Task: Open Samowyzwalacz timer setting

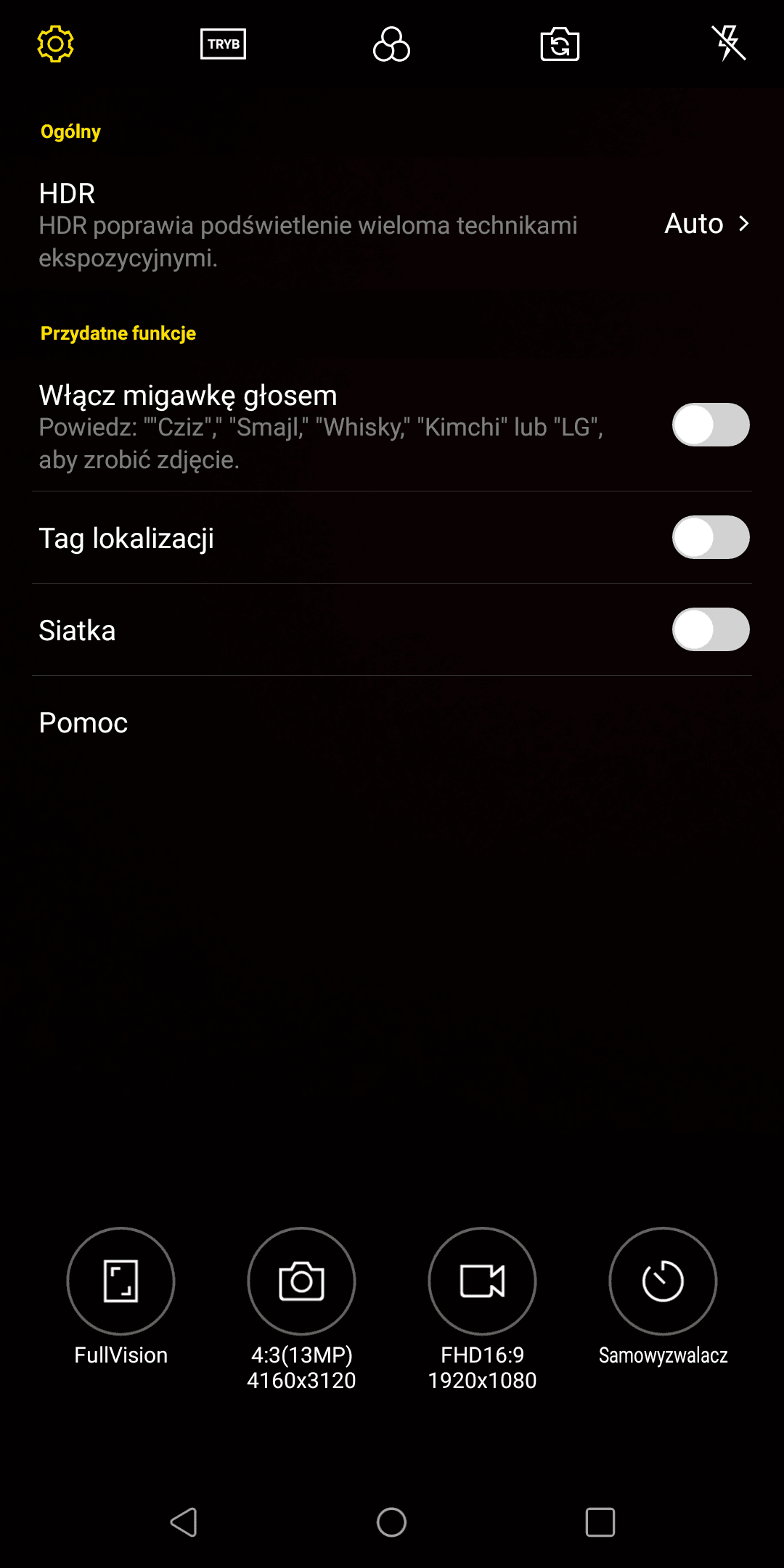Action: (x=663, y=1281)
